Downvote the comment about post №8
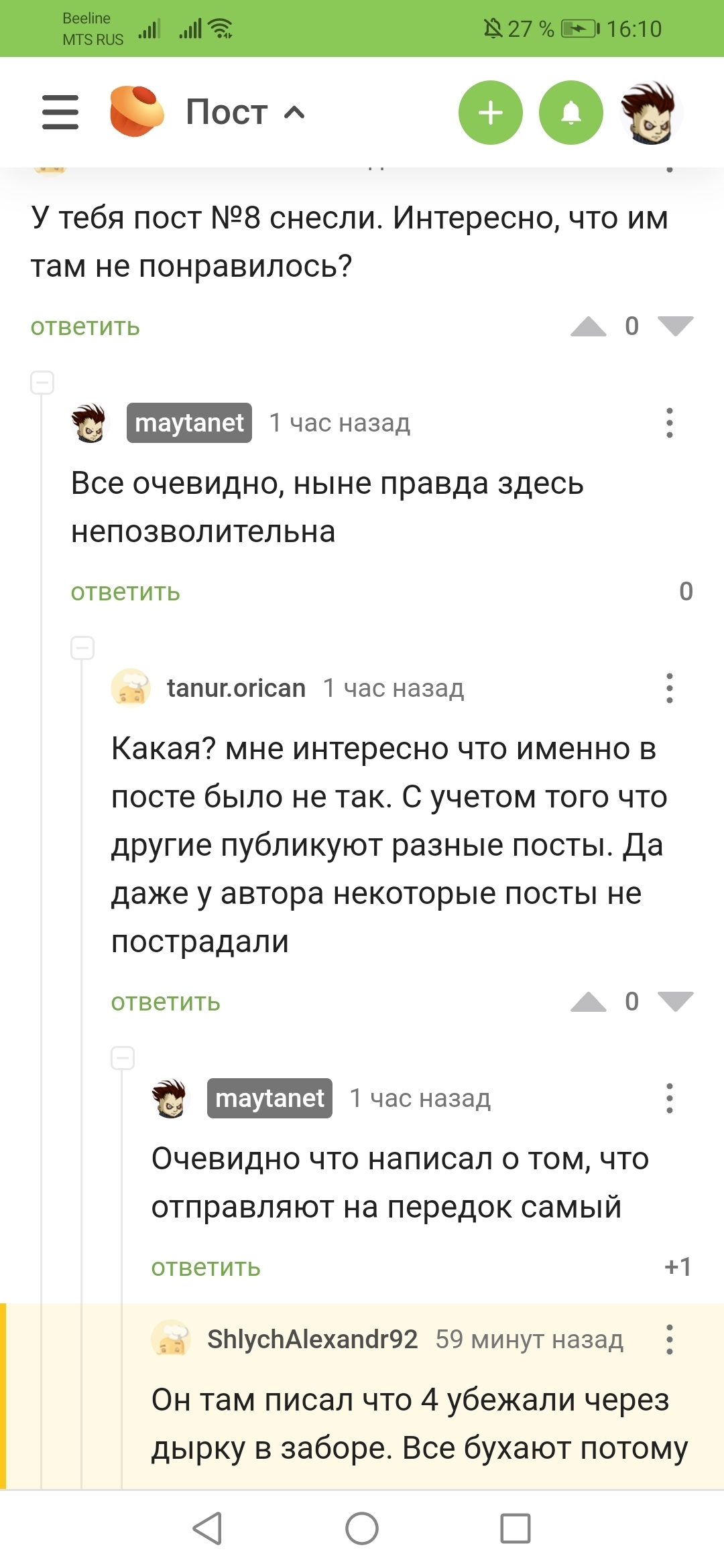This screenshot has height=1568, width=724. [x=675, y=326]
